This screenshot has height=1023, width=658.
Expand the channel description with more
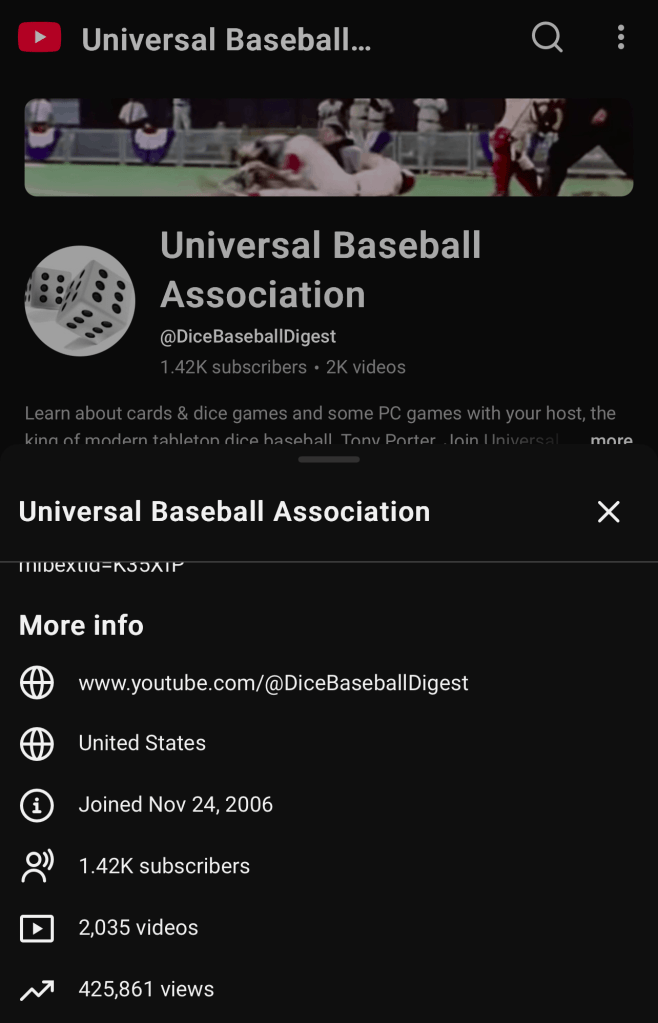pos(610,439)
